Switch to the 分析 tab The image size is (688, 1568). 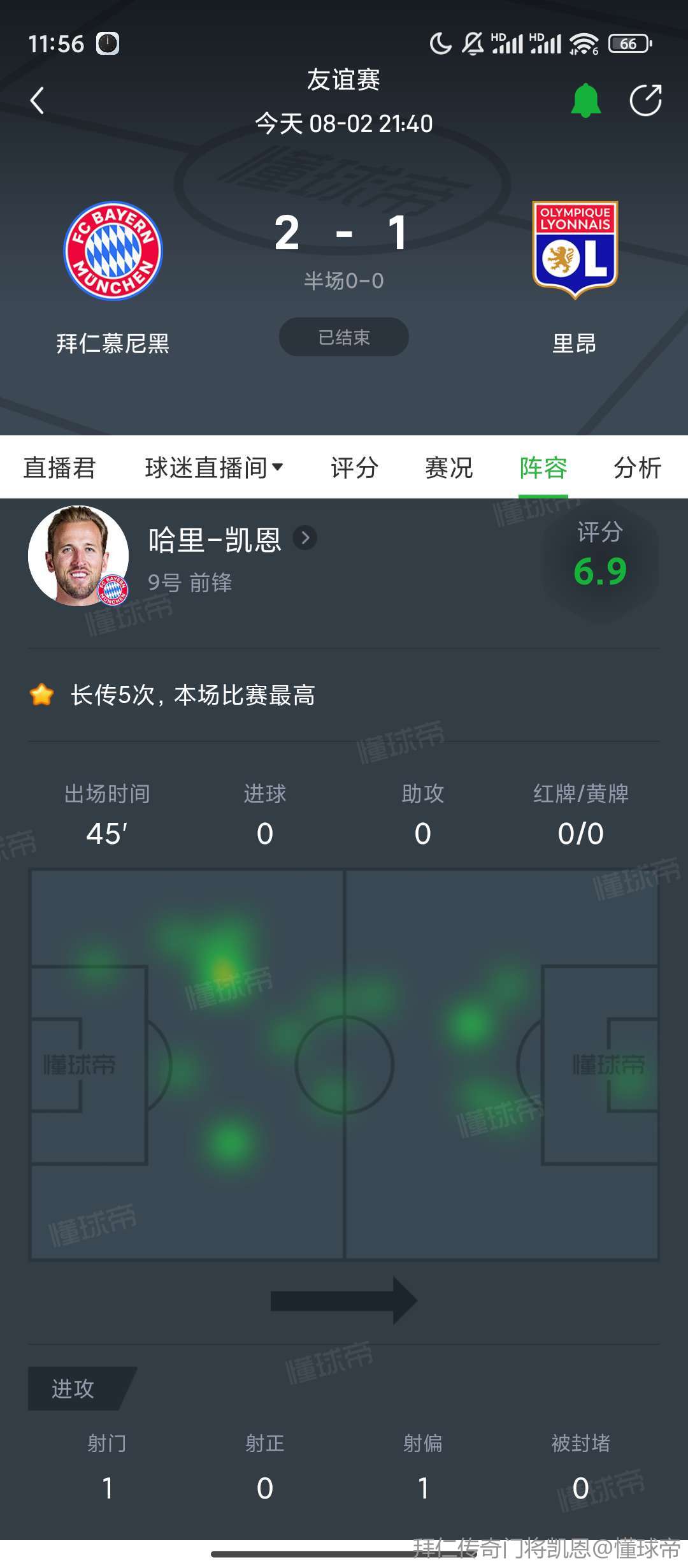tap(637, 468)
